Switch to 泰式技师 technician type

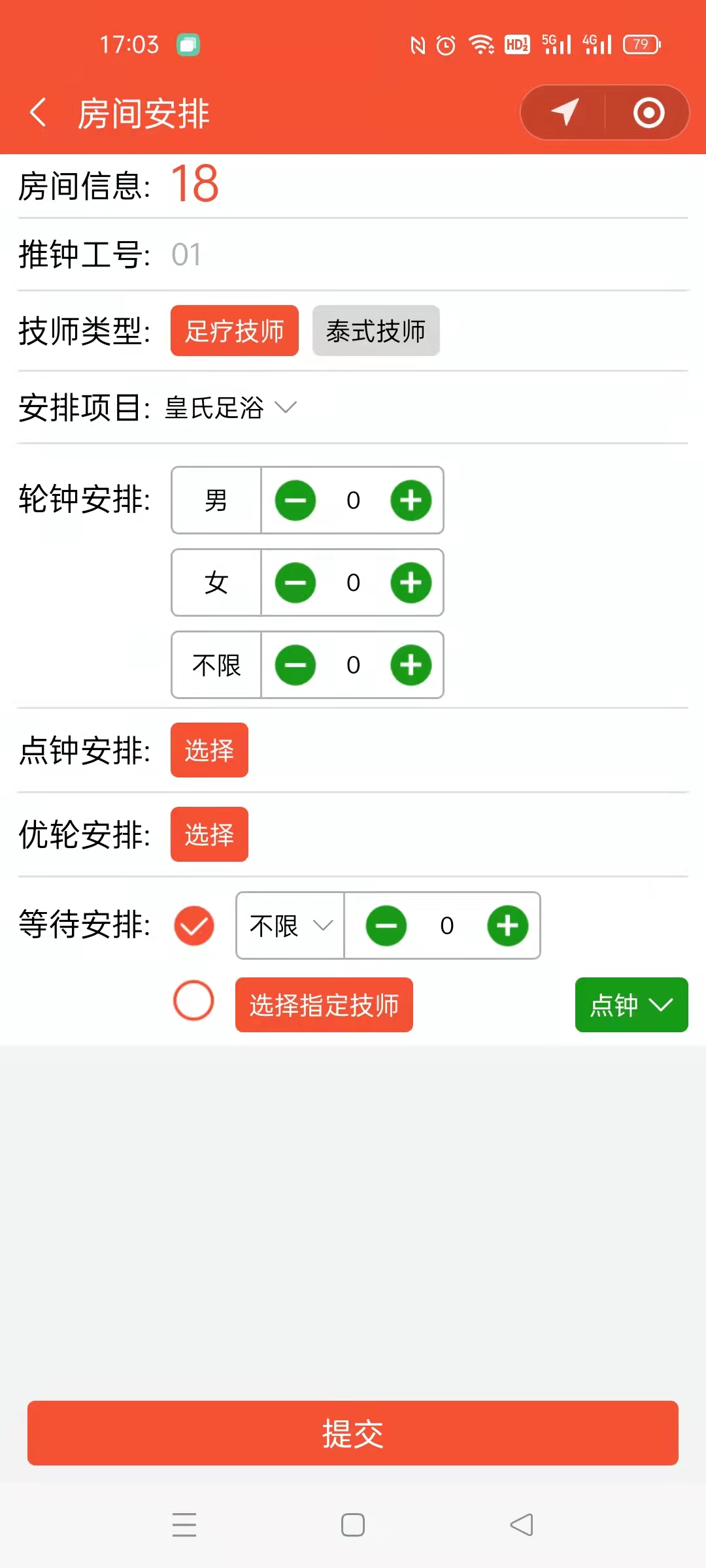tap(376, 331)
